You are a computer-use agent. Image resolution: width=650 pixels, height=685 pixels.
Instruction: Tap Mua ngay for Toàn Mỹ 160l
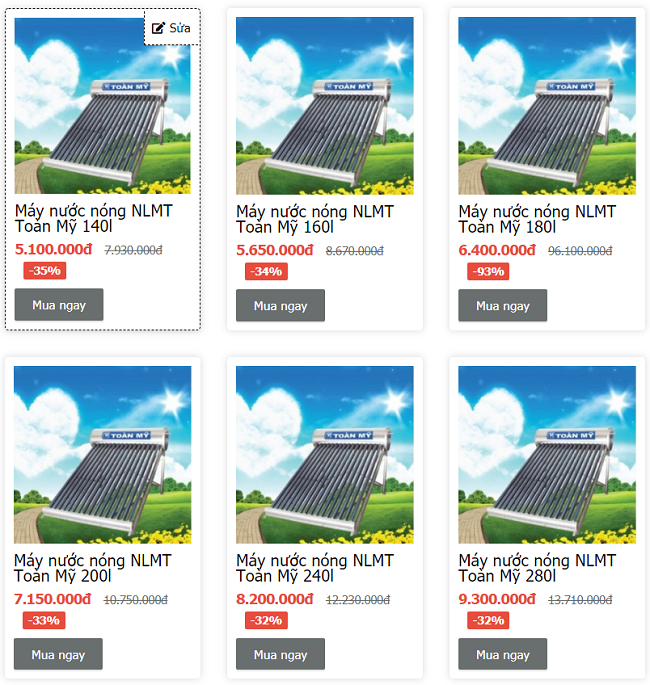(x=280, y=306)
